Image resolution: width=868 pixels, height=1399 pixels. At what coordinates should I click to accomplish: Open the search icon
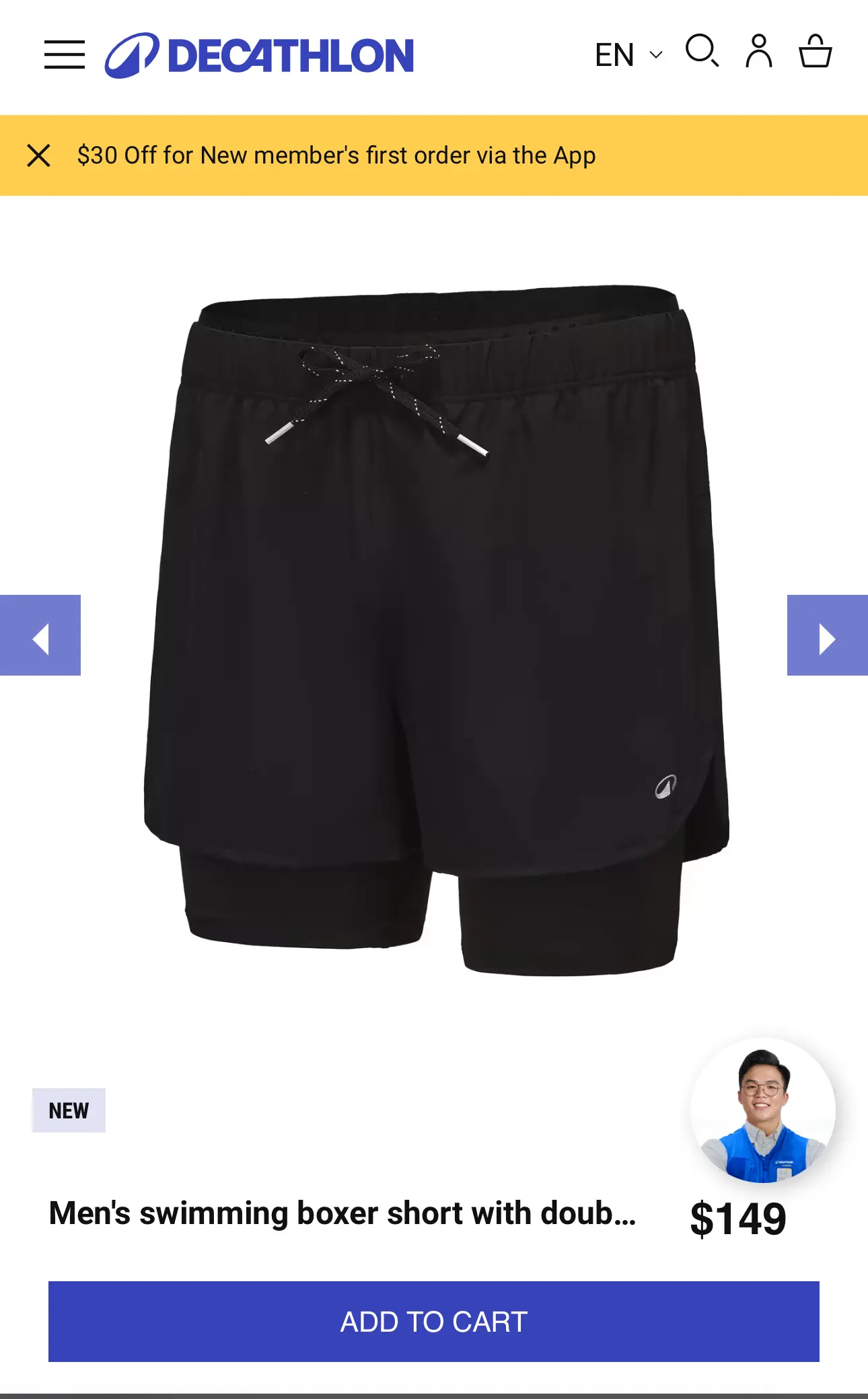702,51
